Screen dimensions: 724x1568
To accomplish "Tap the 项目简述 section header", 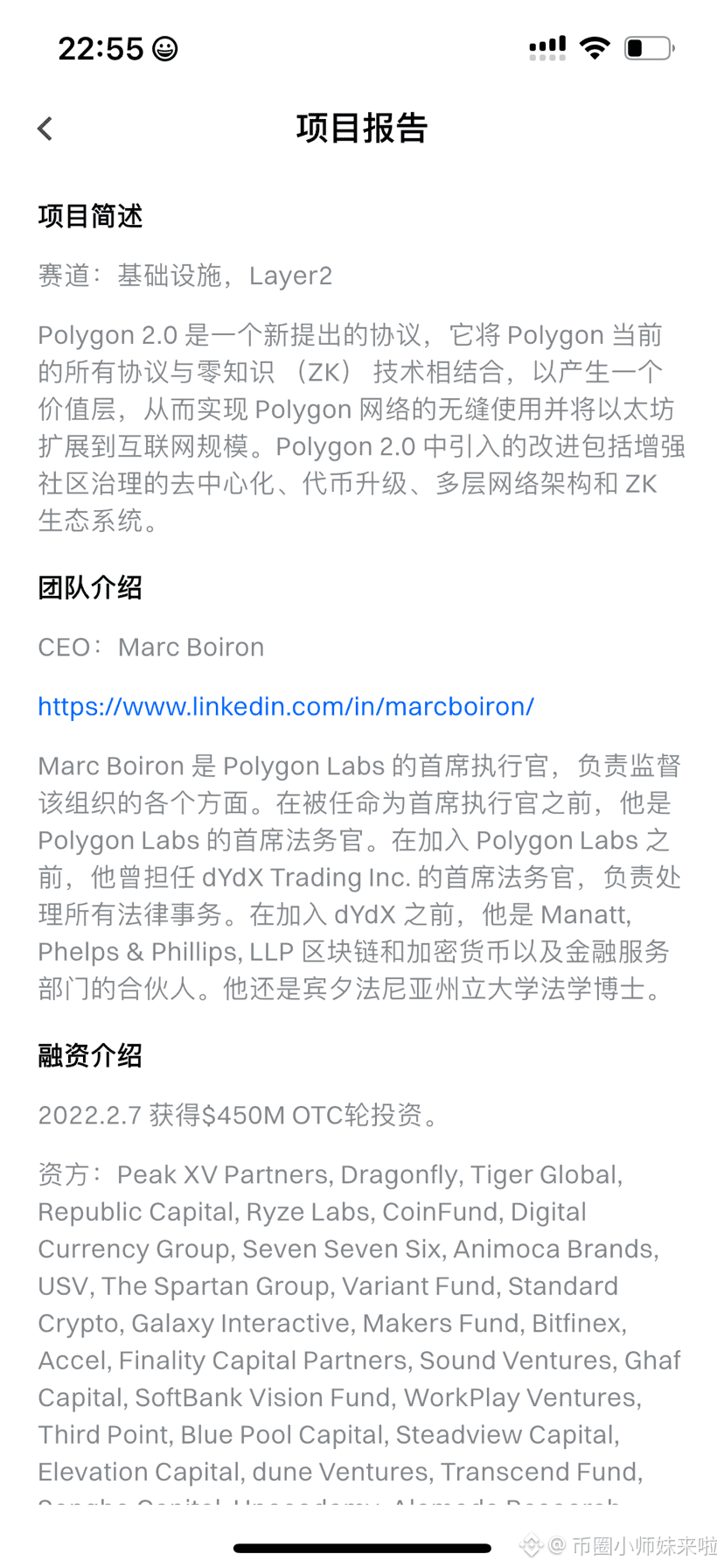I will [89, 216].
